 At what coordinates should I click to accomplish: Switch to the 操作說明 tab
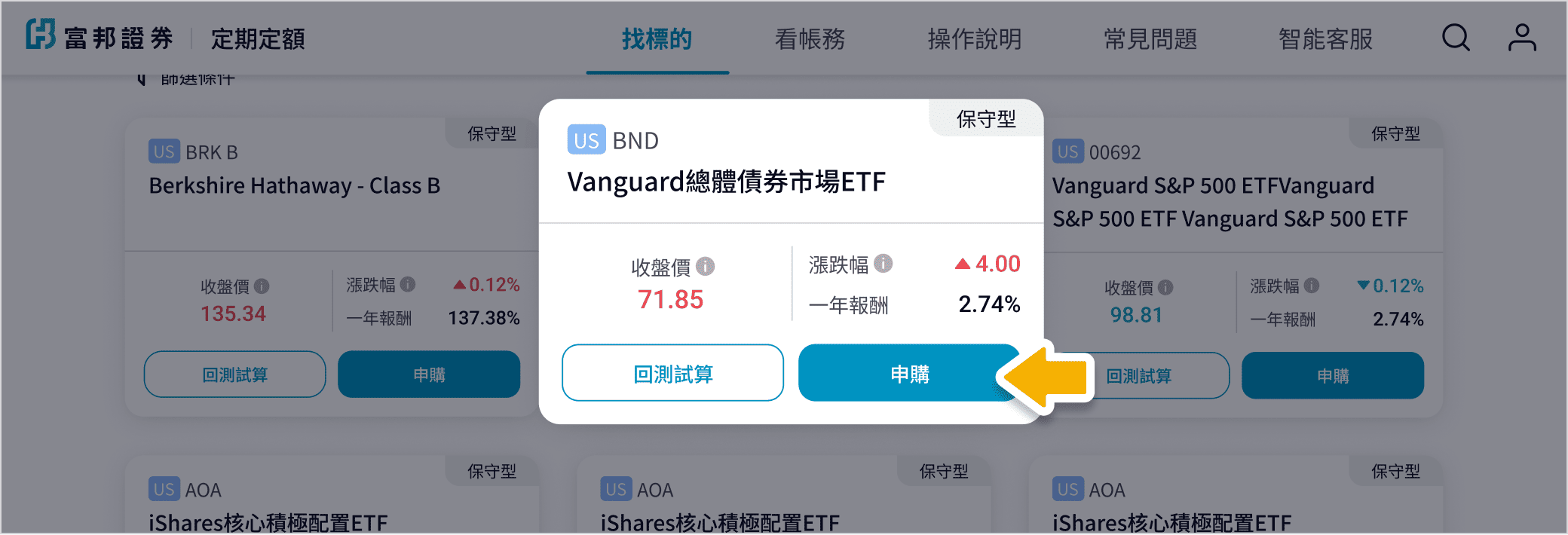[974, 39]
